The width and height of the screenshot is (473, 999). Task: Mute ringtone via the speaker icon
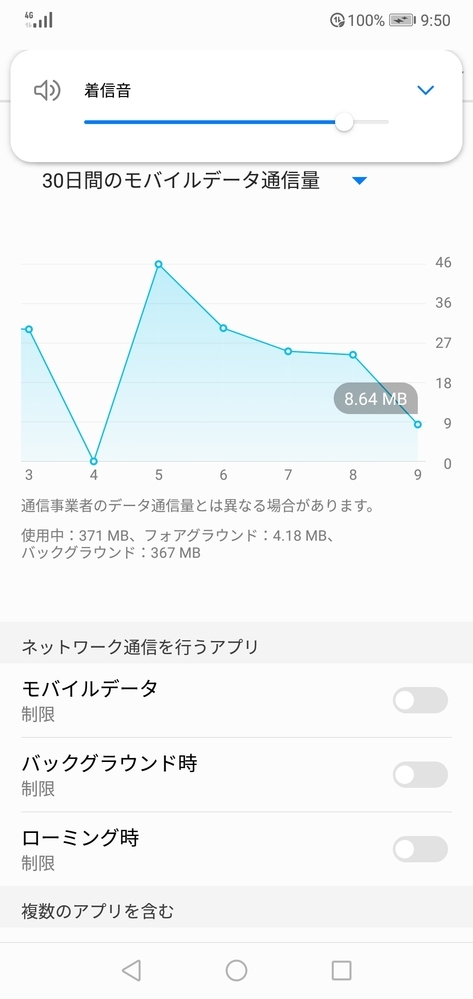[x=47, y=91]
